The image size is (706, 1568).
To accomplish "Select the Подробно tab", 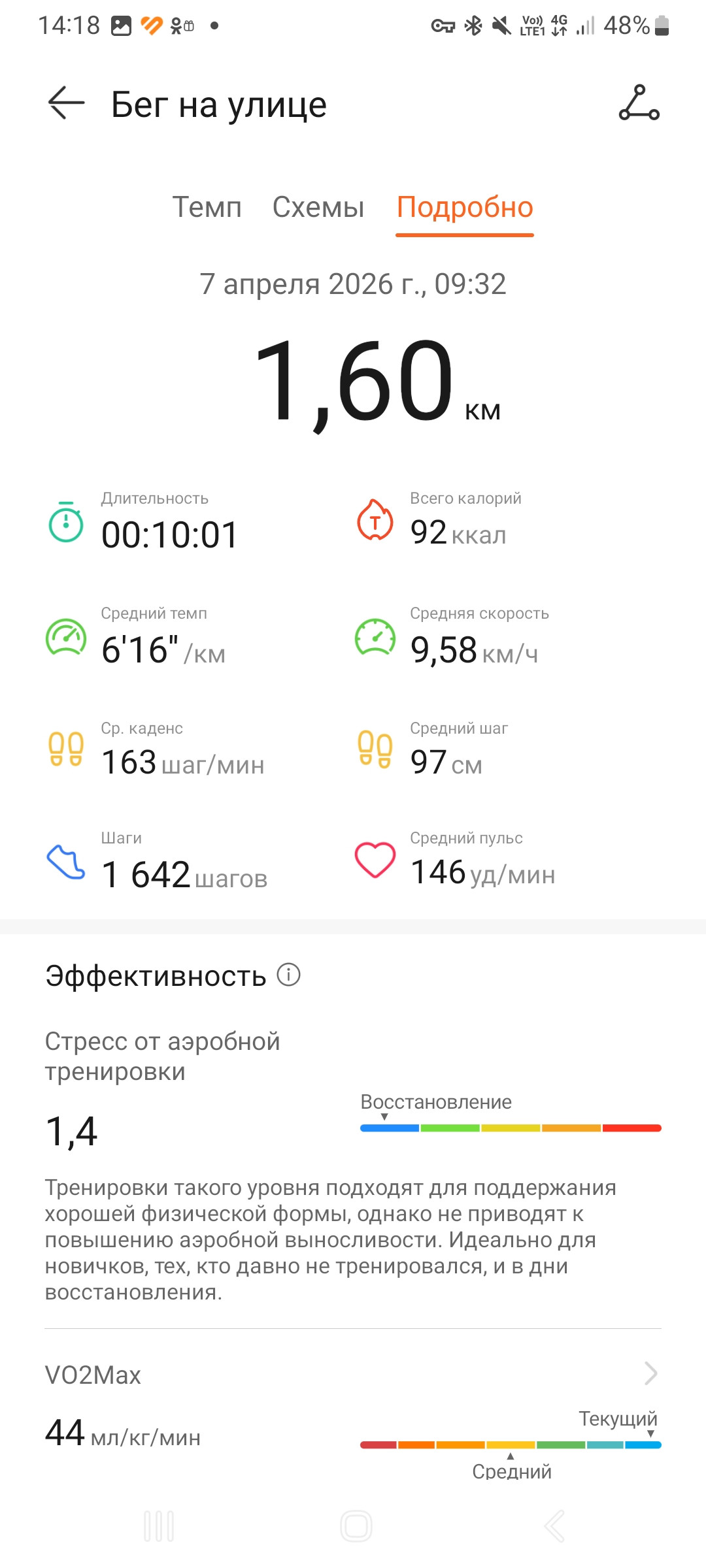I will pos(465,208).
